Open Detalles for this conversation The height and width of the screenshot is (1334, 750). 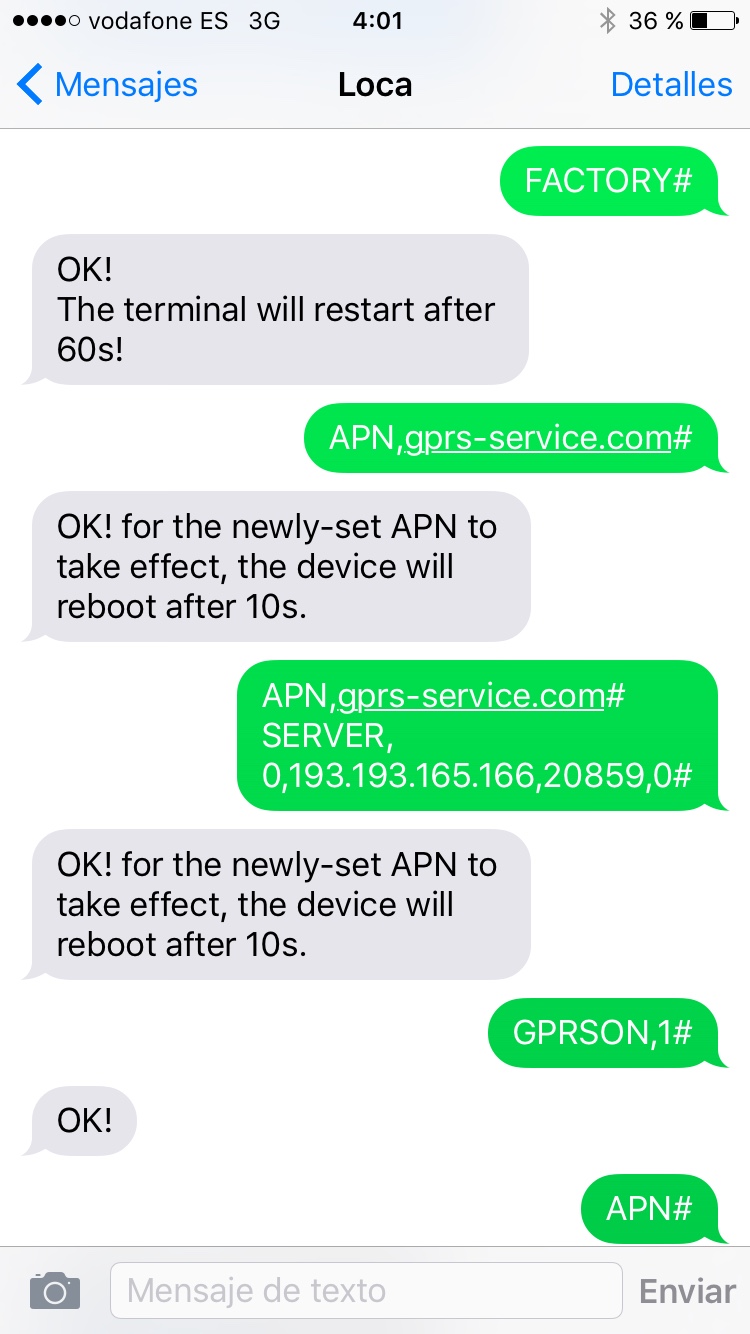(671, 85)
